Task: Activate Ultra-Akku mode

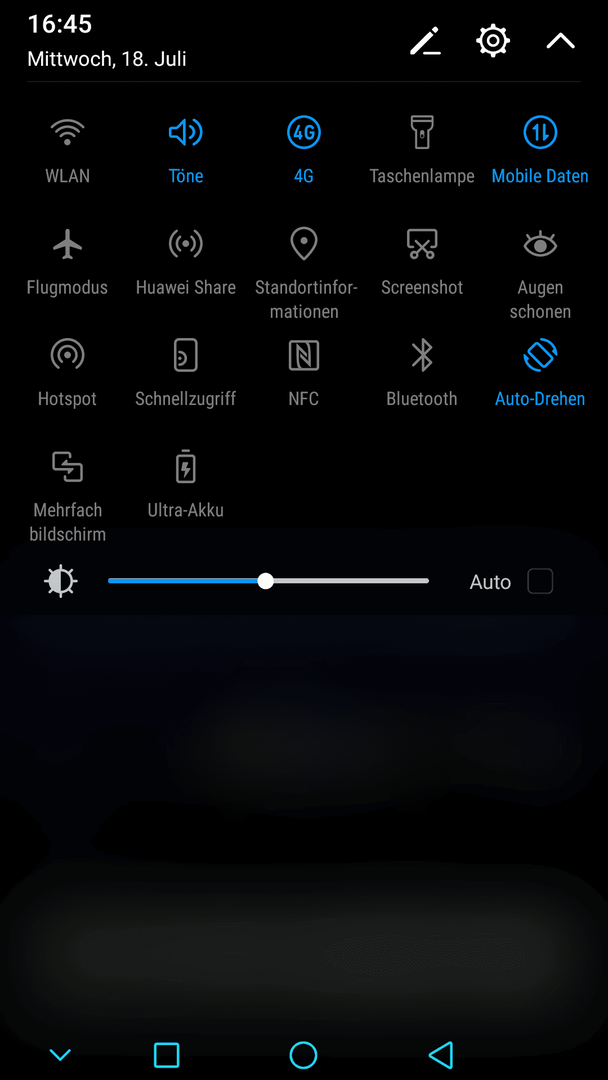Action: click(x=186, y=485)
